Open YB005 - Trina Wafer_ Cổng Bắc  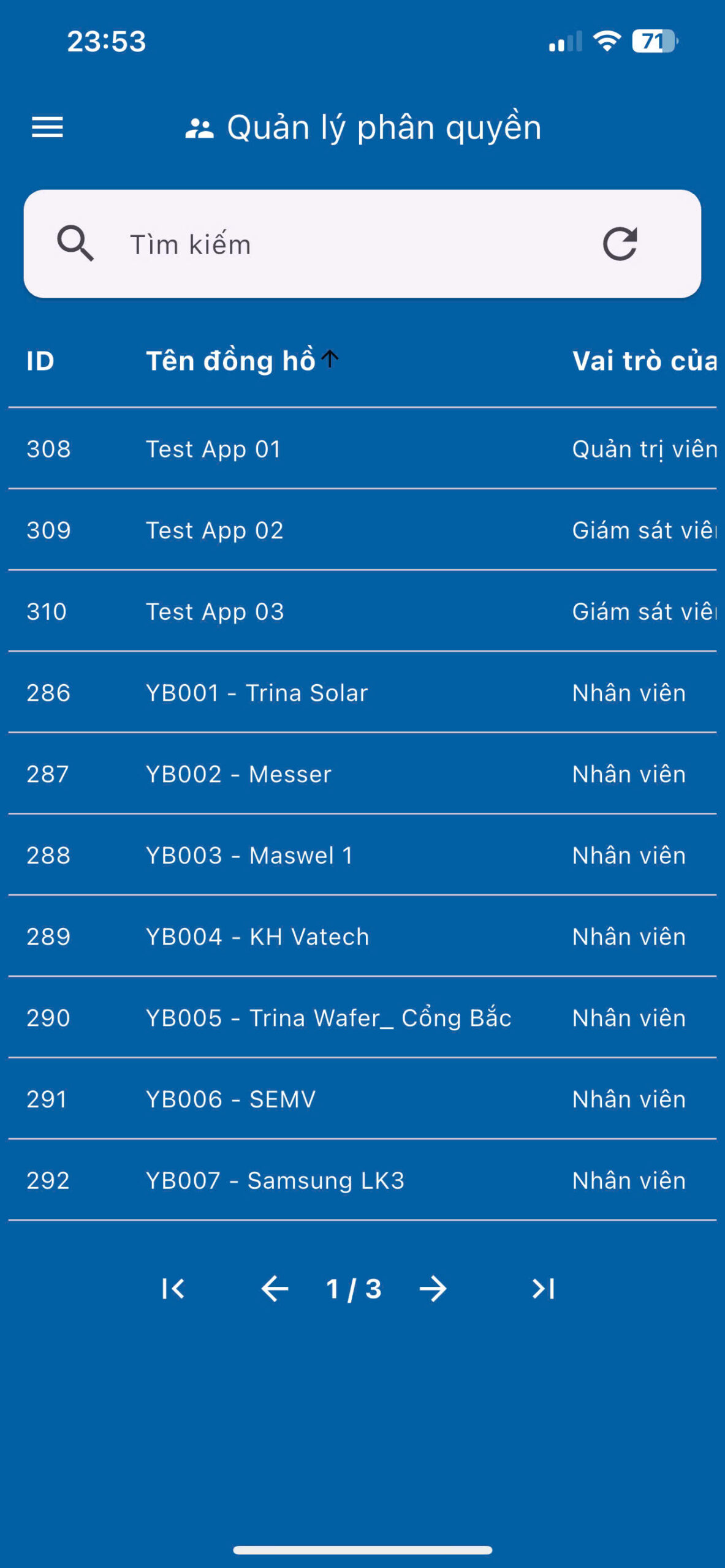click(x=328, y=1018)
